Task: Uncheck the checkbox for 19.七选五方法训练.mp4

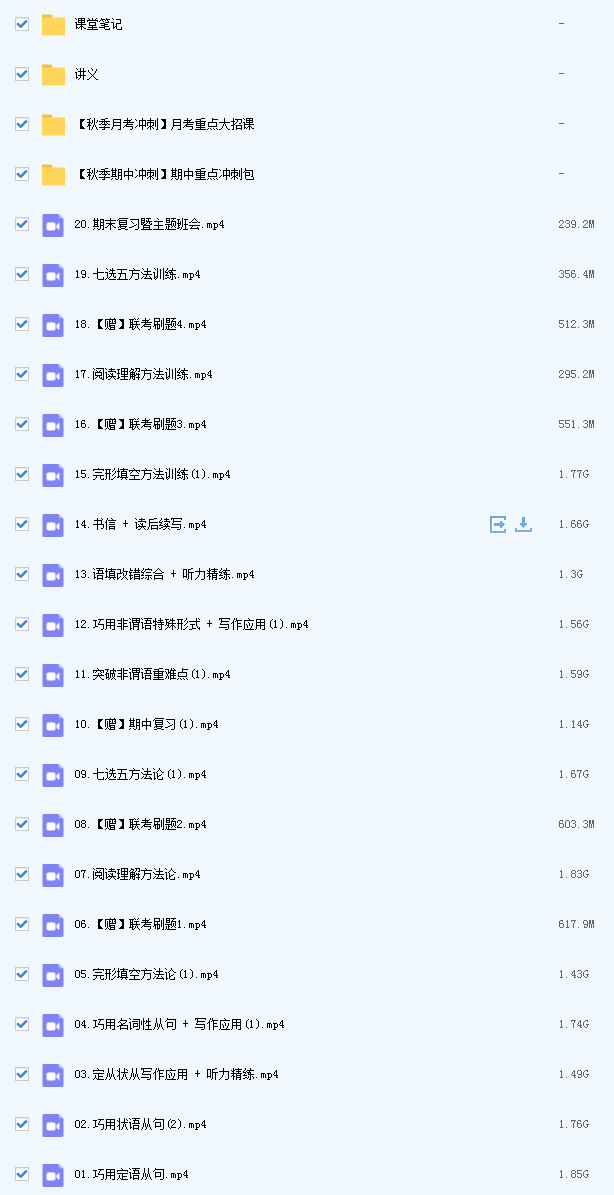Action: [22, 274]
